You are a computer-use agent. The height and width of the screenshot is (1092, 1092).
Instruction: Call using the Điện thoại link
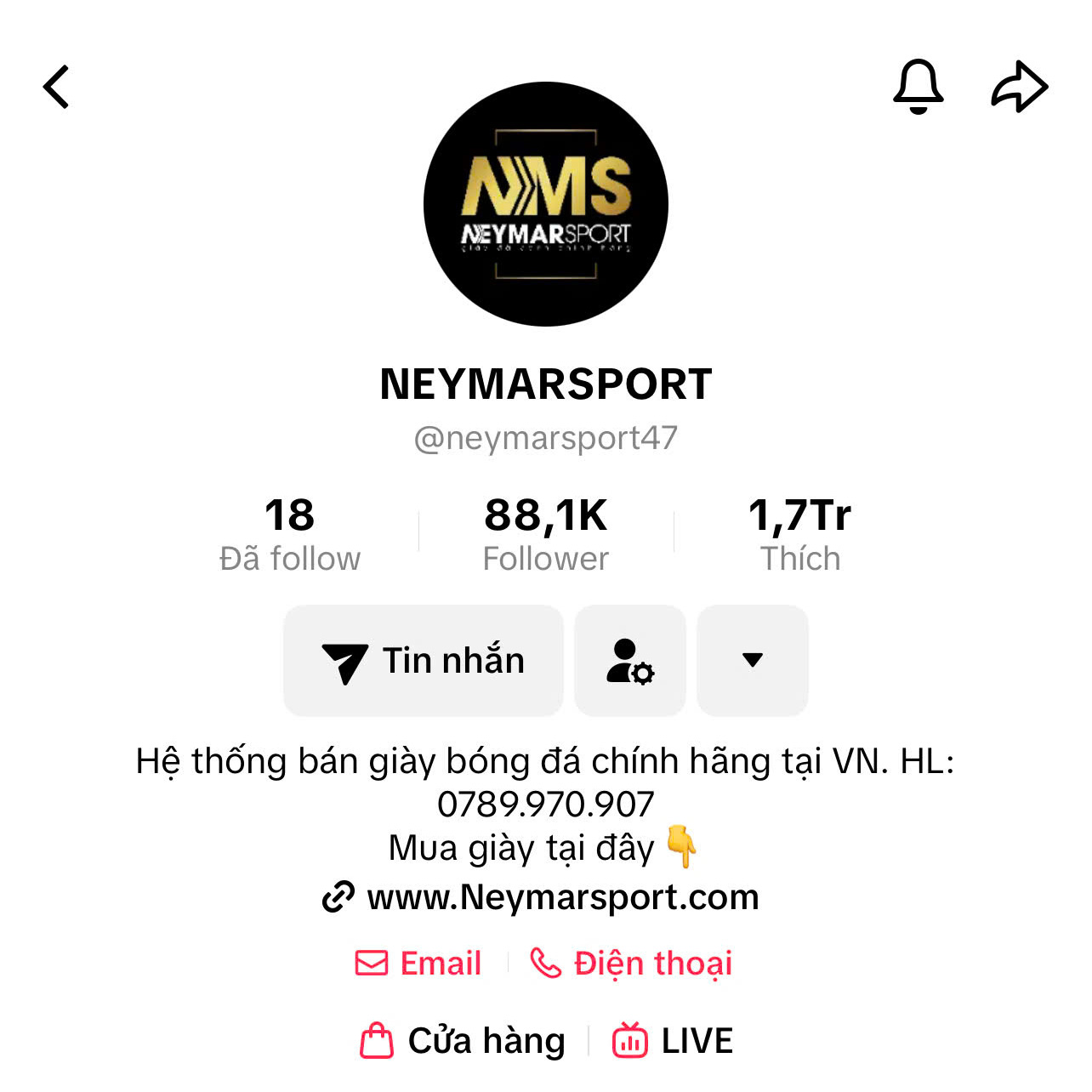(x=631, y=964)
